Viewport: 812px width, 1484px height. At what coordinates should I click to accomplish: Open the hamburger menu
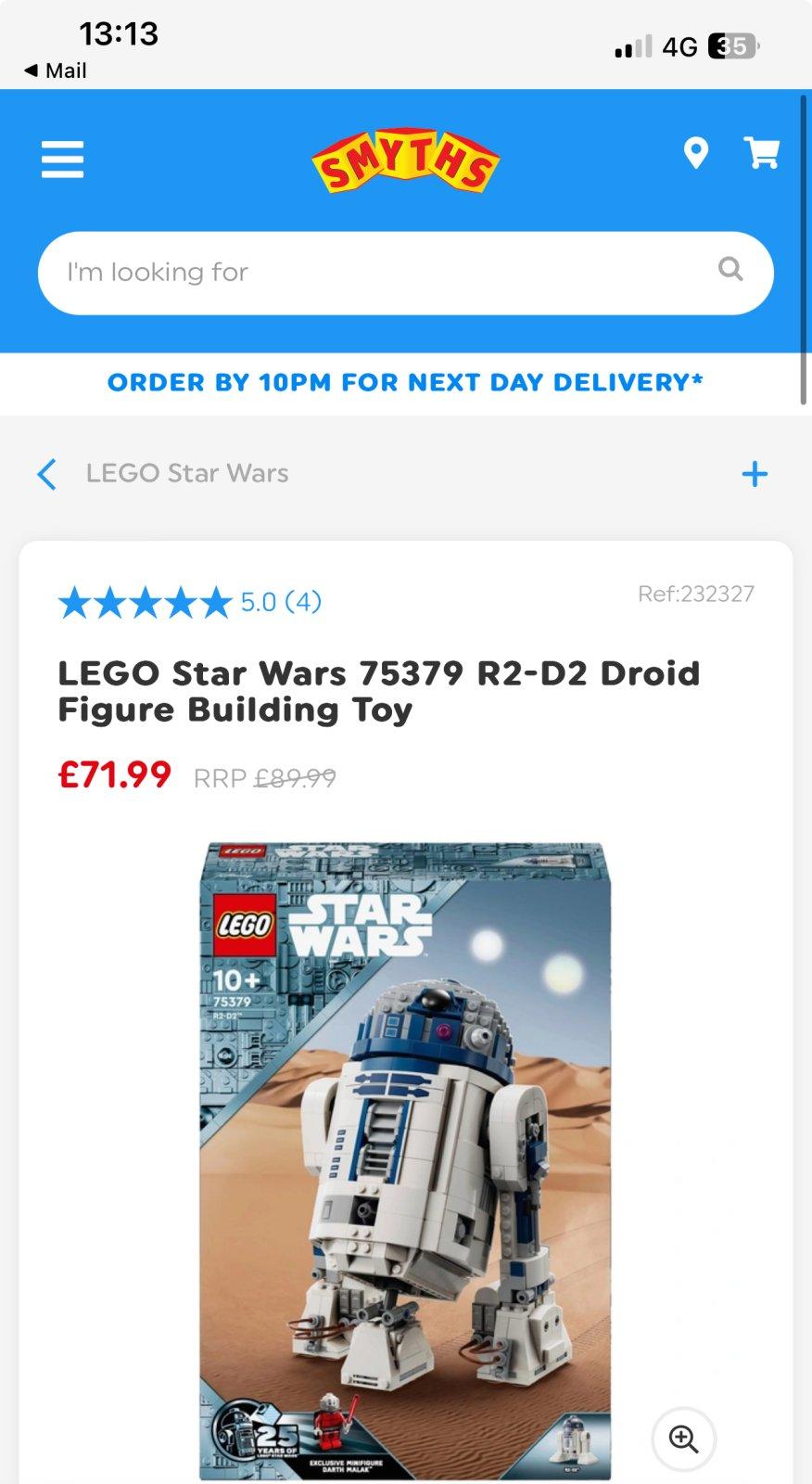62,160
